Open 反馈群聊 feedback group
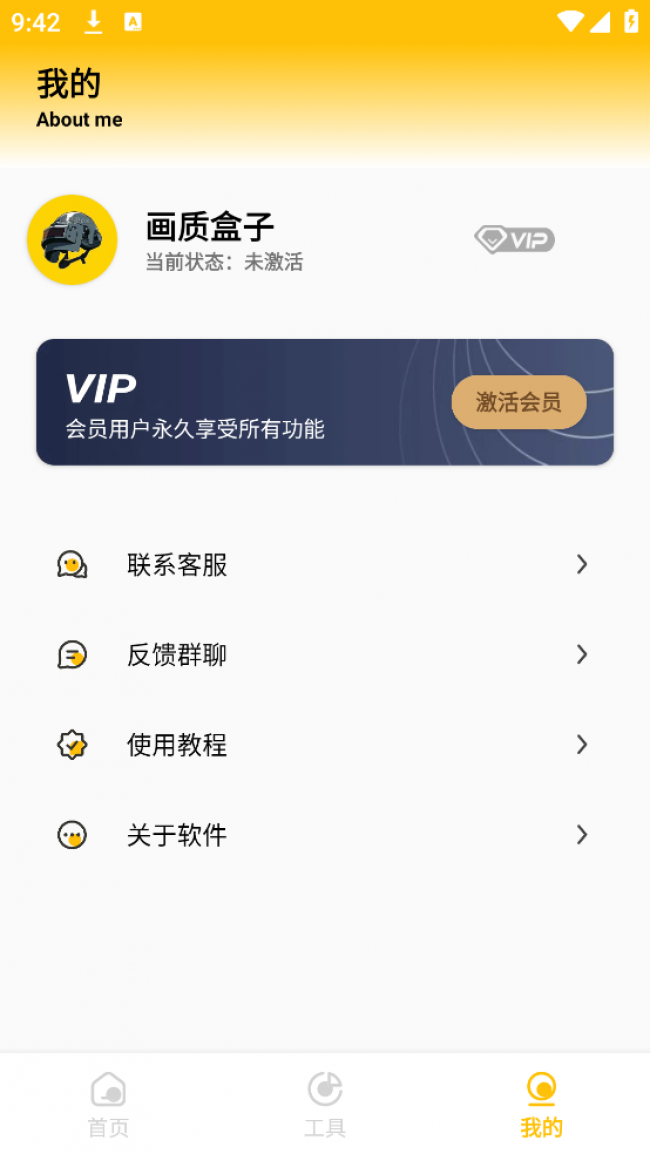This screenshot has width=650, height=1154. pyautogui.click(x=324, y=655)
